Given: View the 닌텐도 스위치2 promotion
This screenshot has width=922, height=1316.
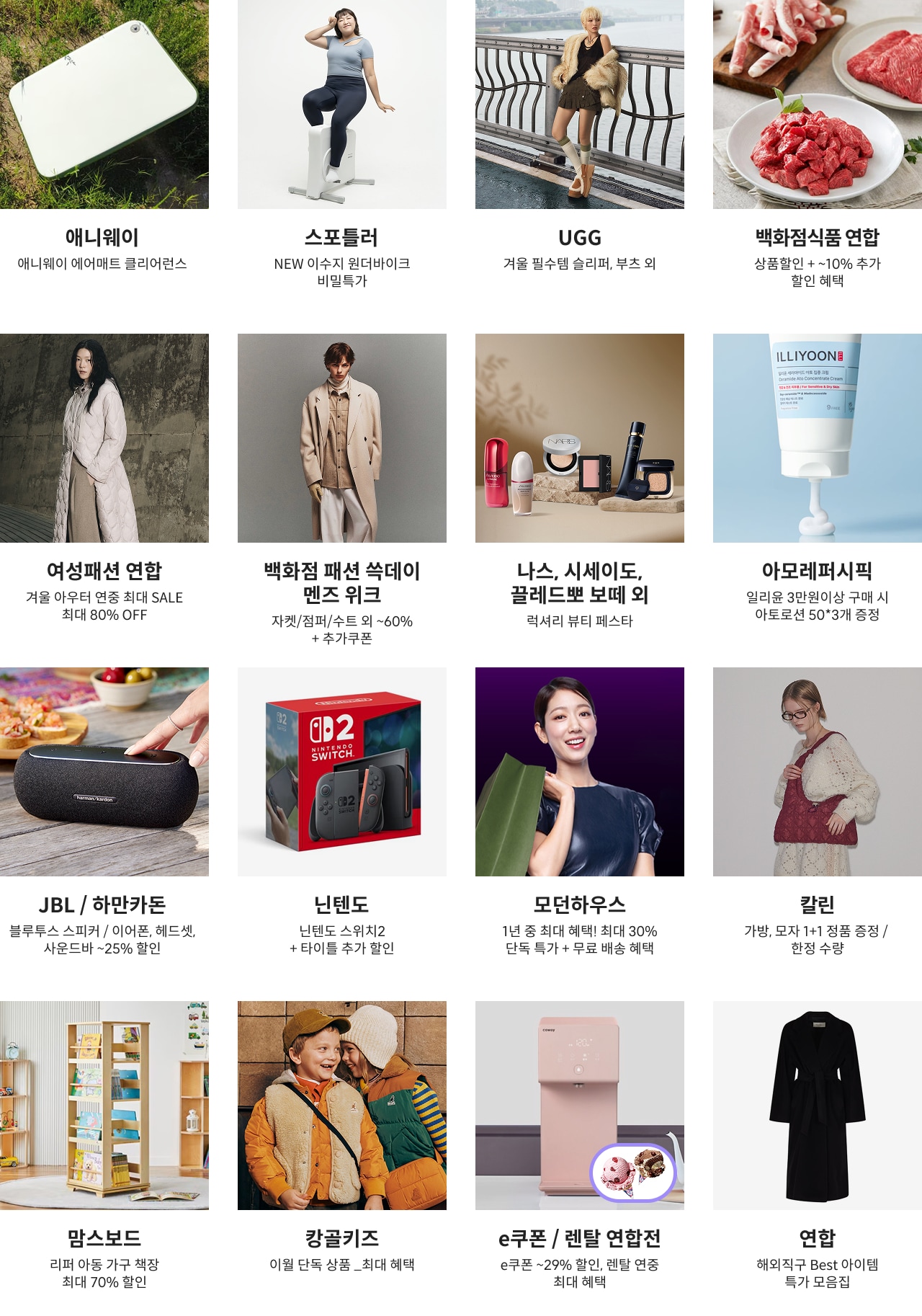Looking at the screenshot, I should pyautogui.click(x=342, y=772).
